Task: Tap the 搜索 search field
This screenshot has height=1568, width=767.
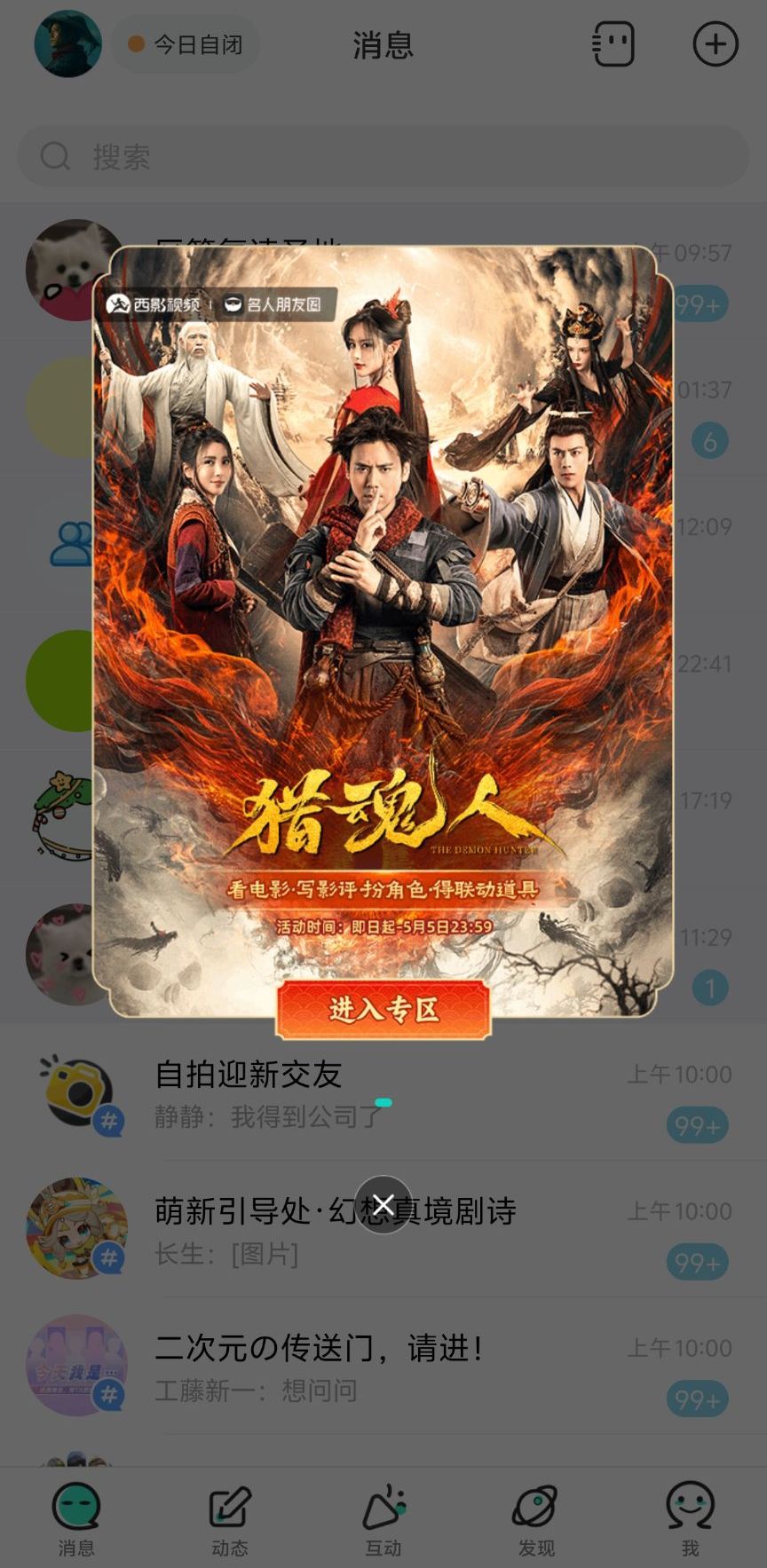Action: pyautogui.click(x=383, y=156)
